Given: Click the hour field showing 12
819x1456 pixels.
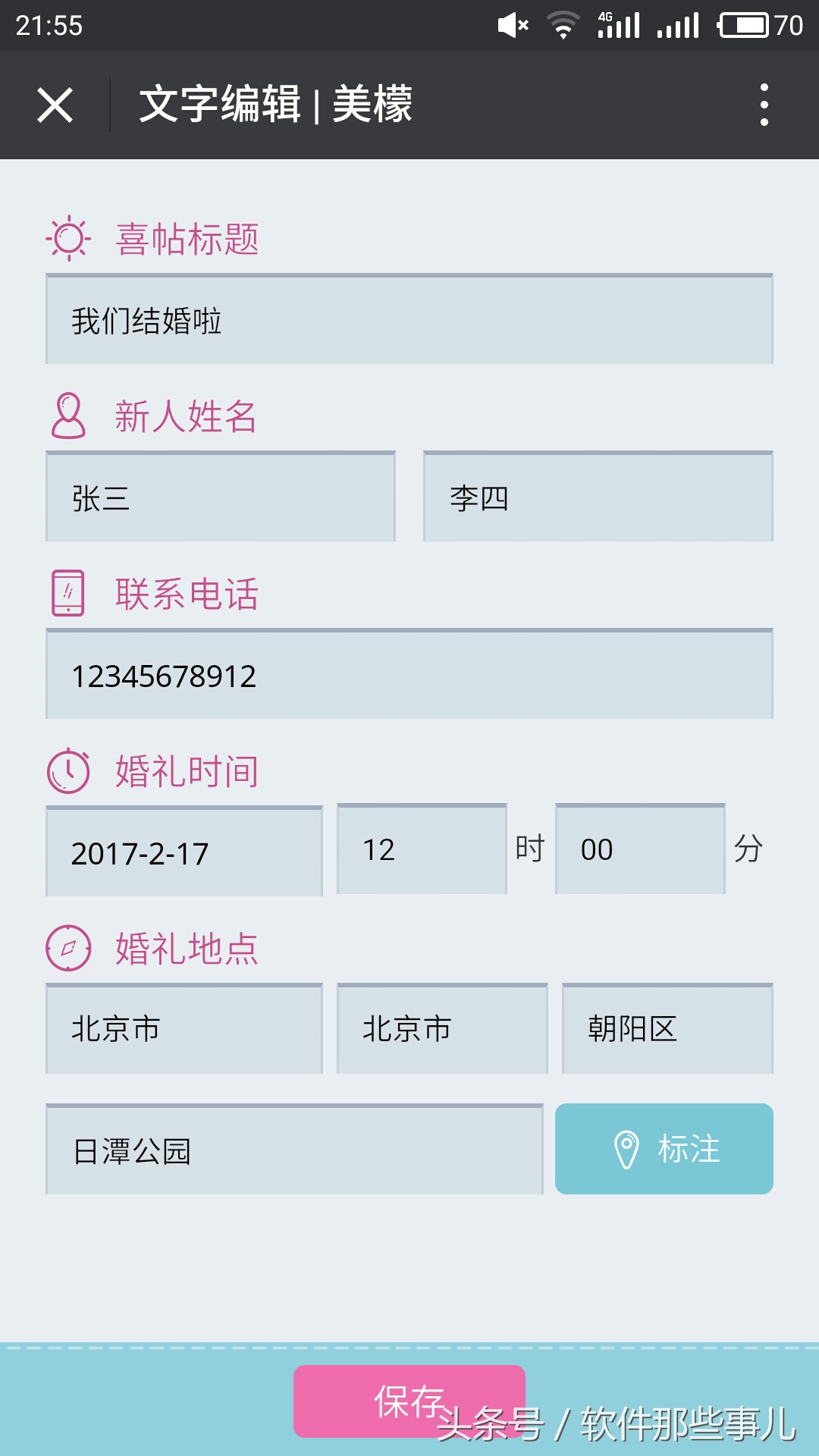Looking at the screenshot, I should 422,851.
